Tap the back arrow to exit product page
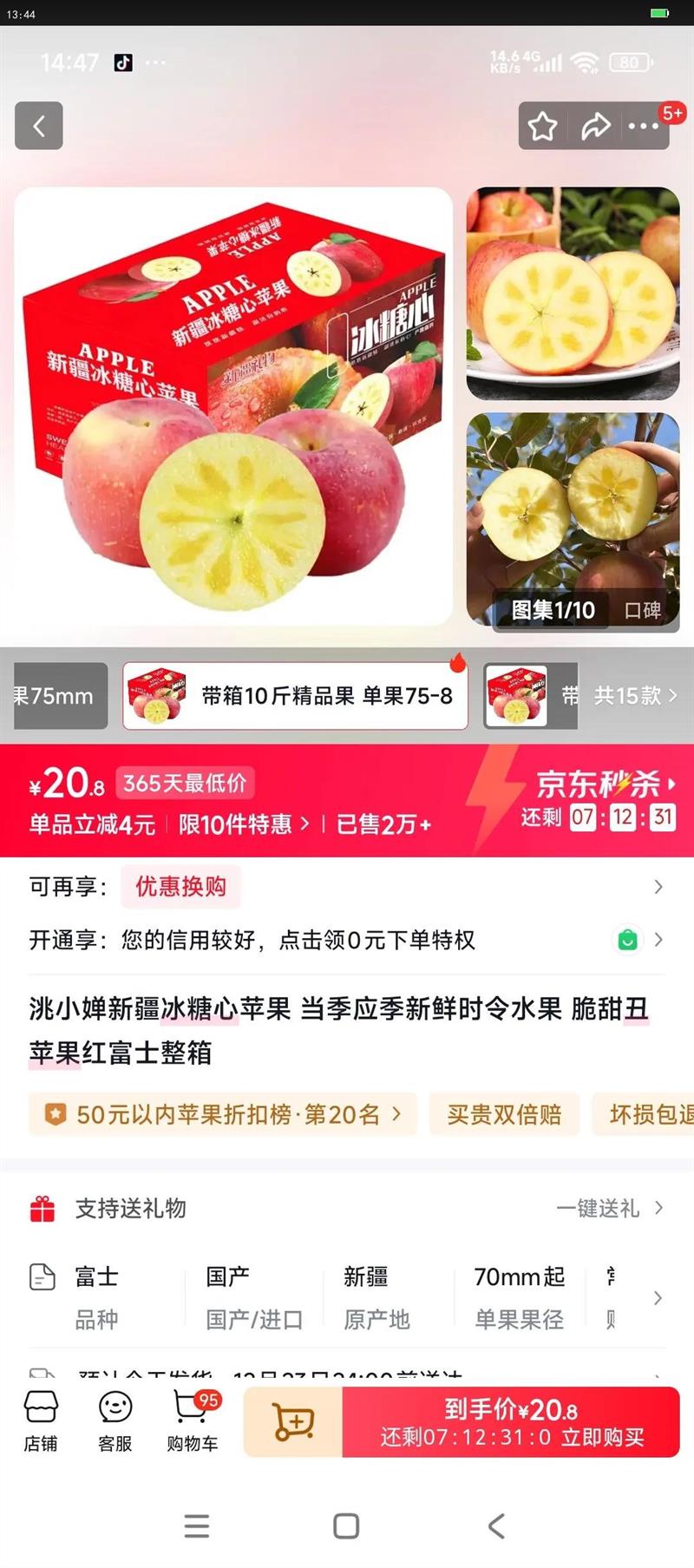Viewport: 694px width, 1568px height. (38, 126)
